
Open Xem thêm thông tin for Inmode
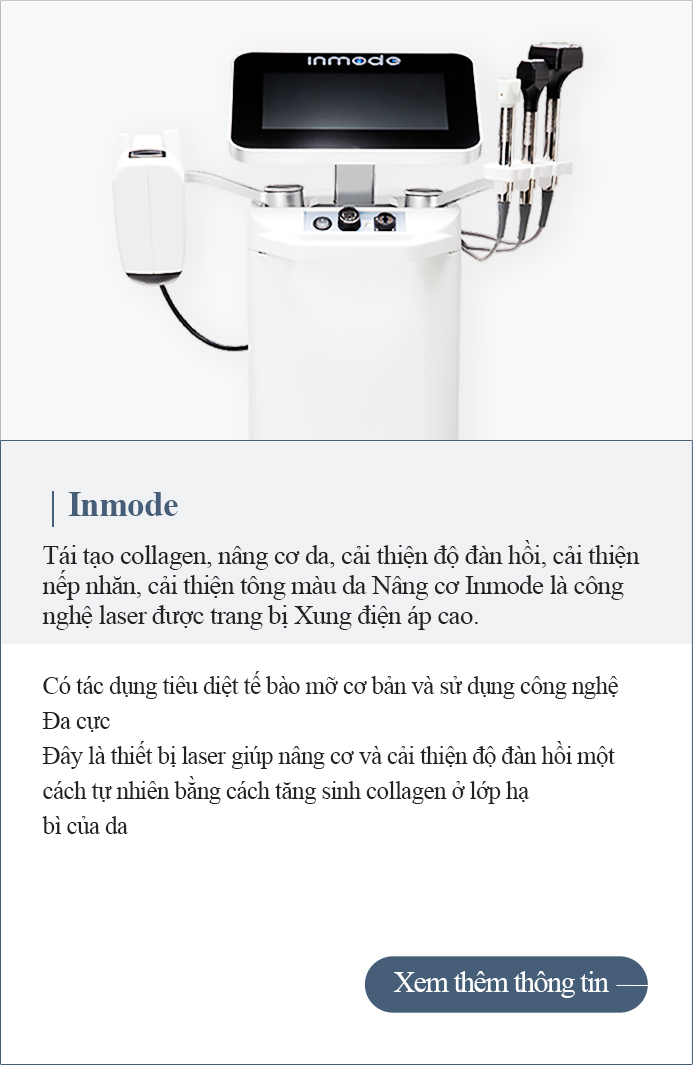tap(506, 984)
